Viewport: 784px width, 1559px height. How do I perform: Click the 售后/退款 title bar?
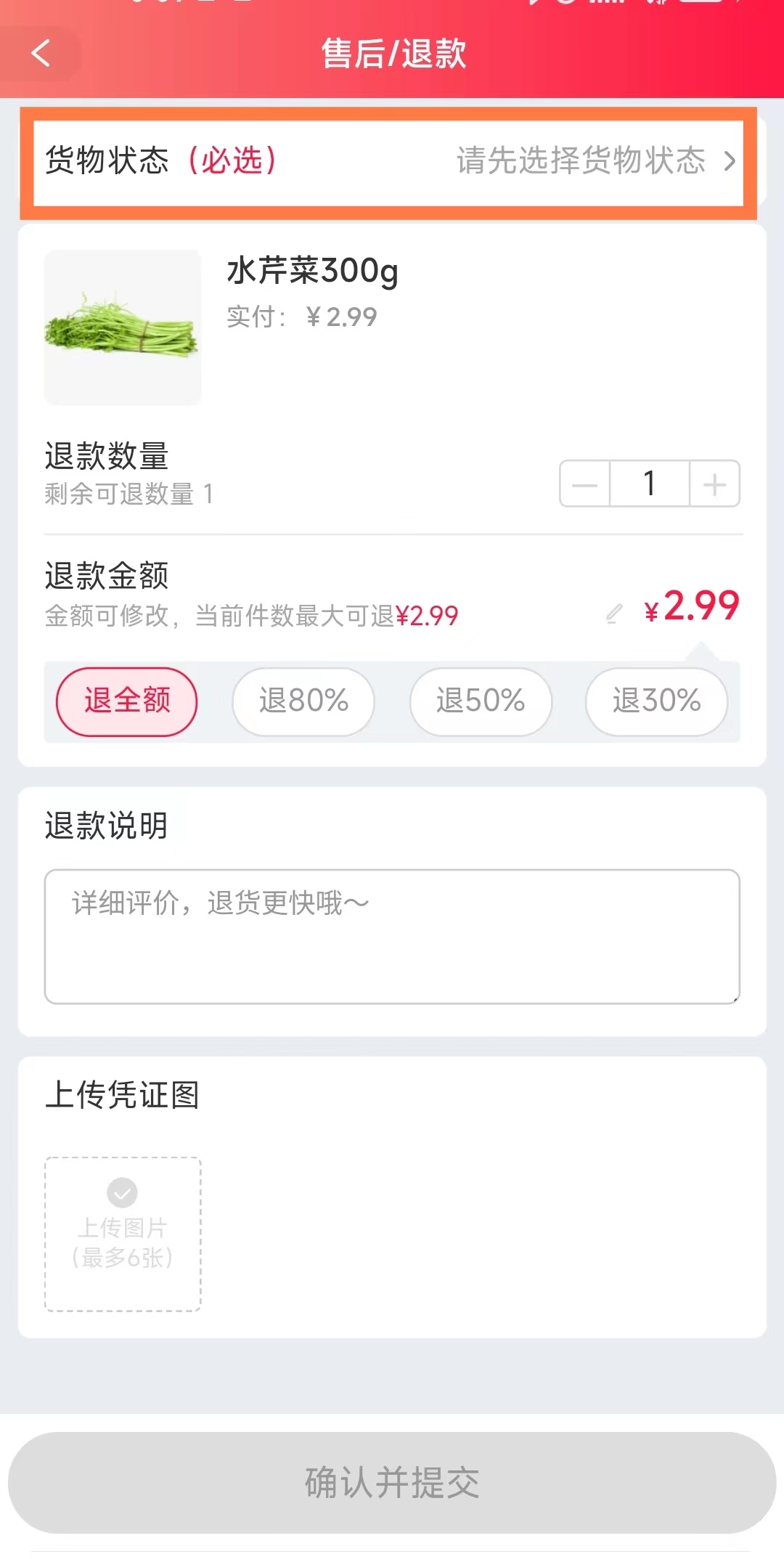point(392,54)
